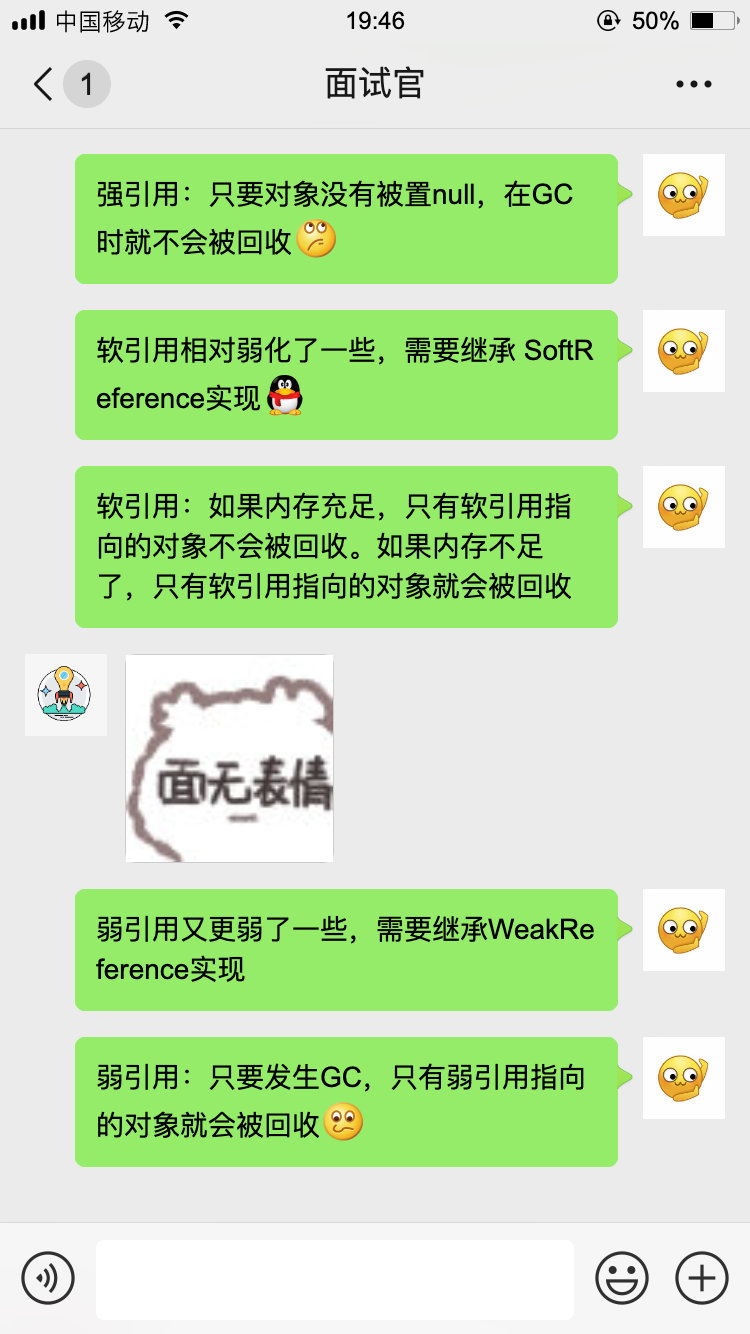The height and width of the screenshot is (1334, 750).
Task: Open the three-dot chat options menu
Action: [693, 84]
